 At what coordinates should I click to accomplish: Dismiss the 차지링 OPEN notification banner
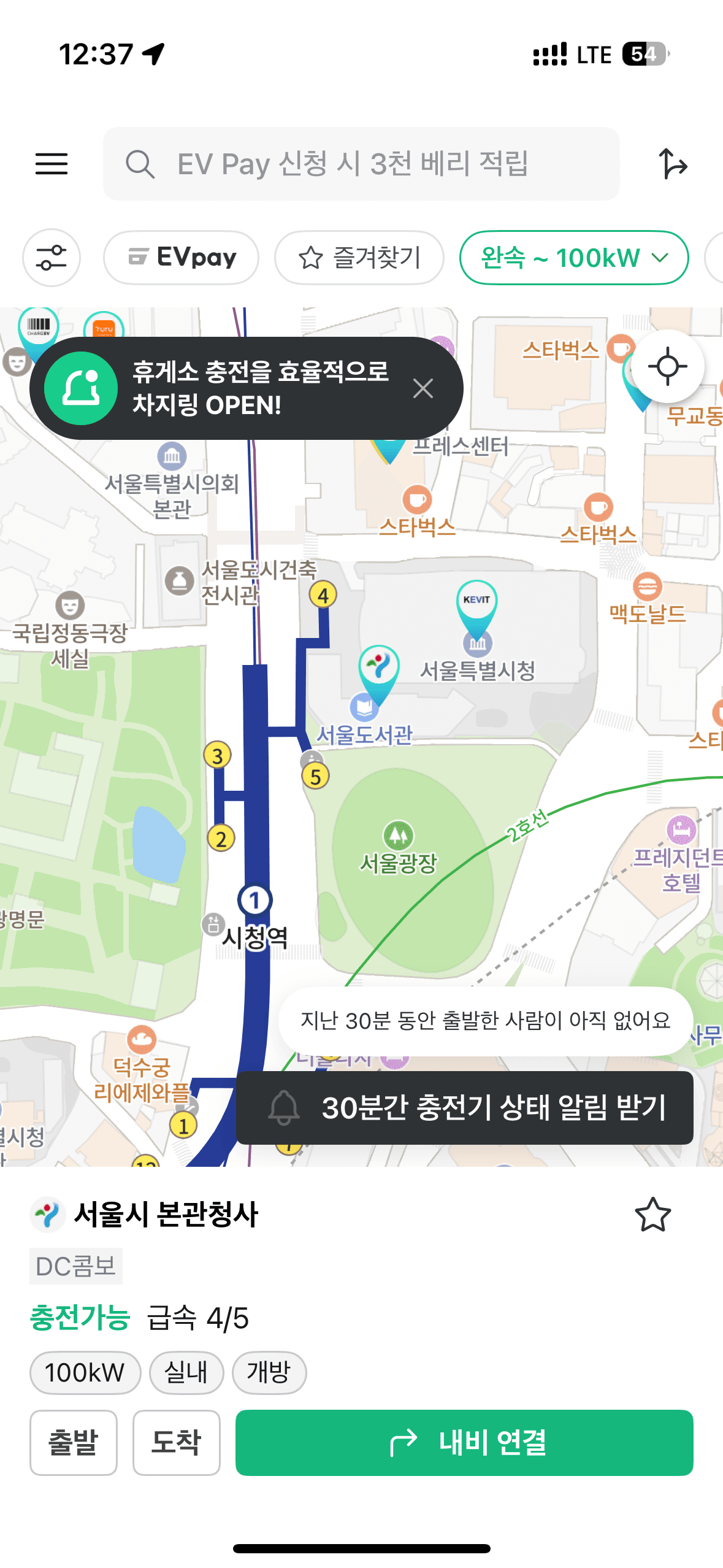point(424,388)
